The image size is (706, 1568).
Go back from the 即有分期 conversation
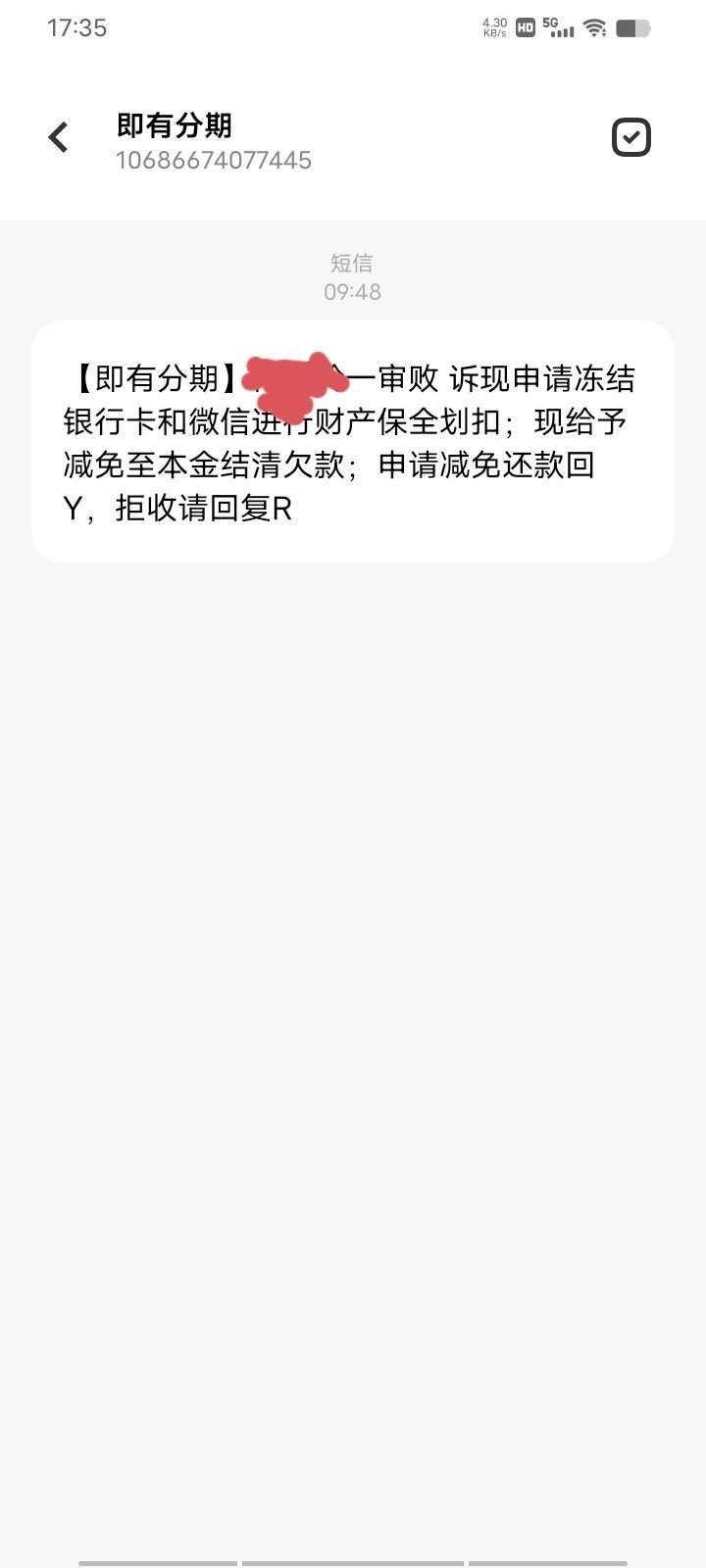click(x=59, y=137)
